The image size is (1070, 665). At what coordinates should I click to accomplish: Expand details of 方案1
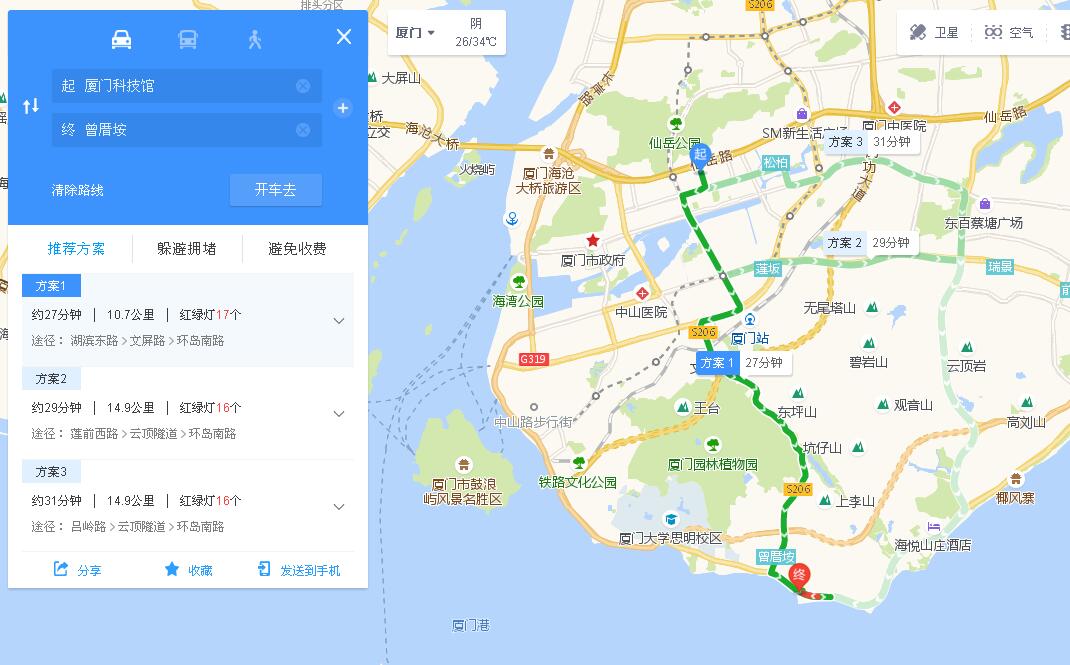click(339, 321)
